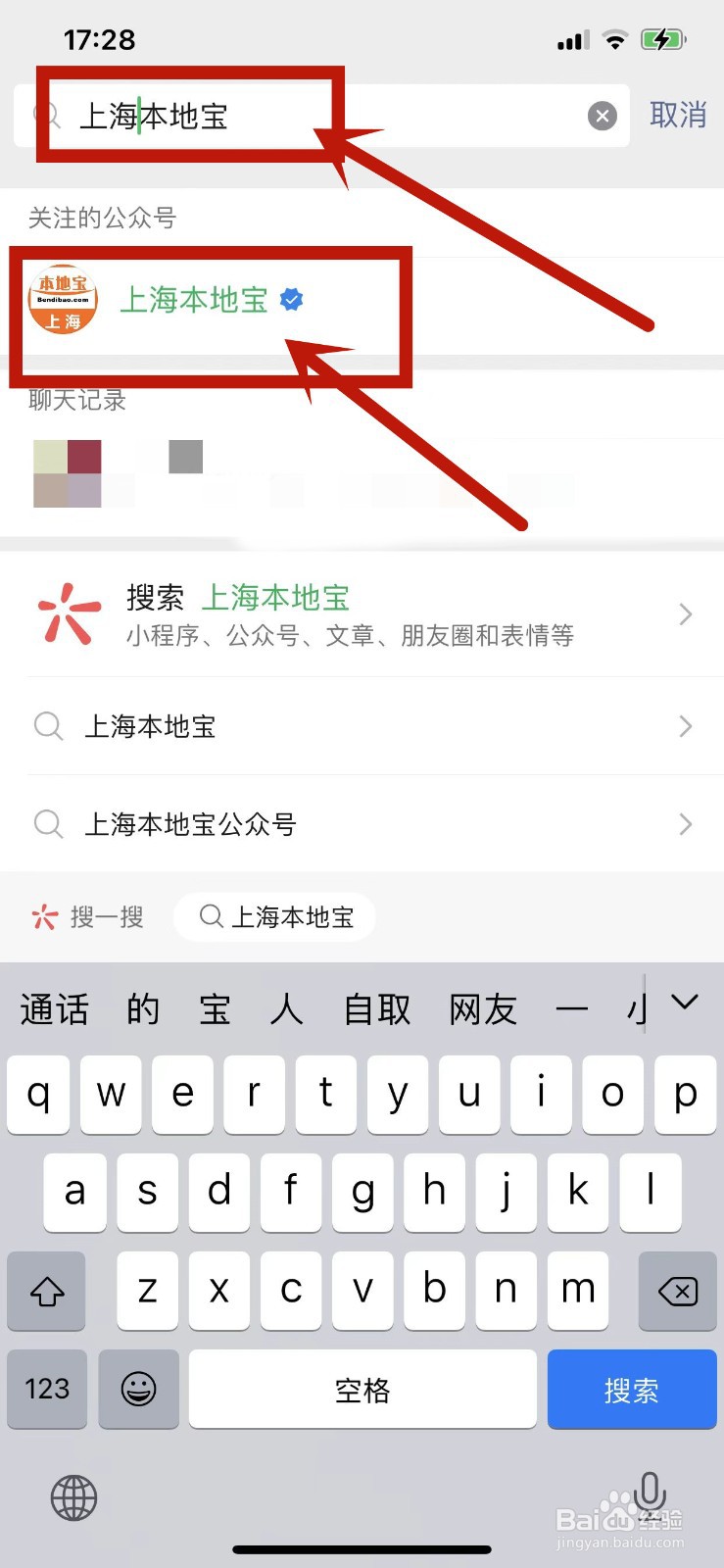Clear the search text with the x button

pyautogui.click(x=603, y=116)
